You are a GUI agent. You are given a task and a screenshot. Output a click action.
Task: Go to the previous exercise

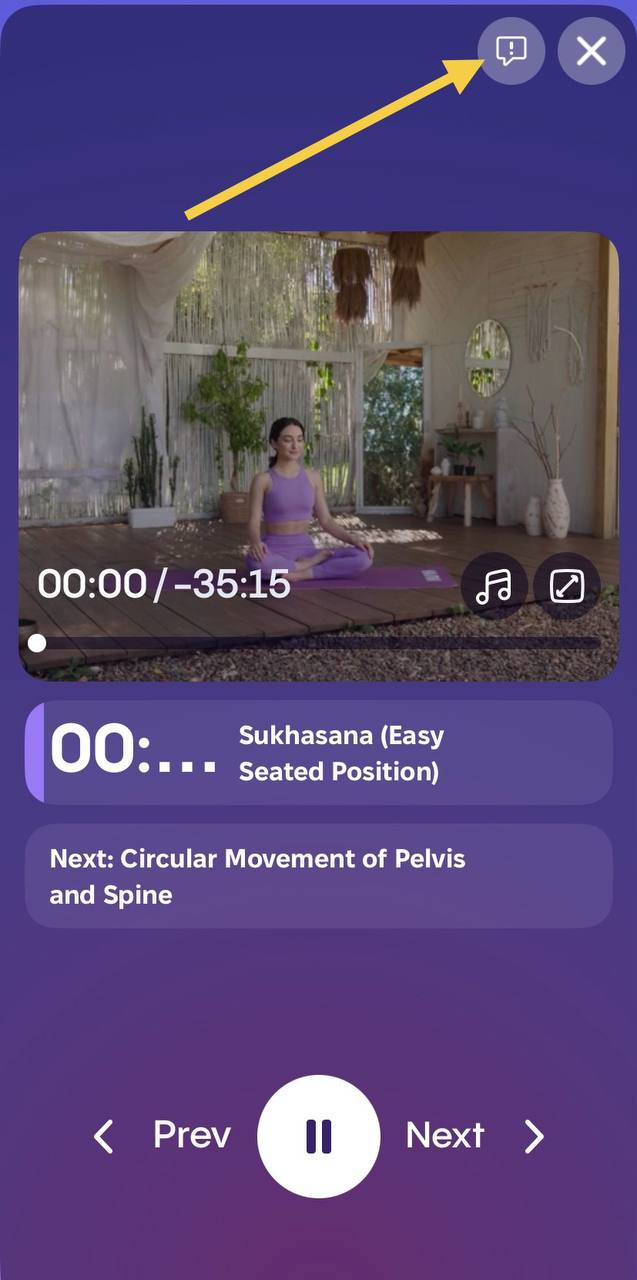click(163, 1136)
